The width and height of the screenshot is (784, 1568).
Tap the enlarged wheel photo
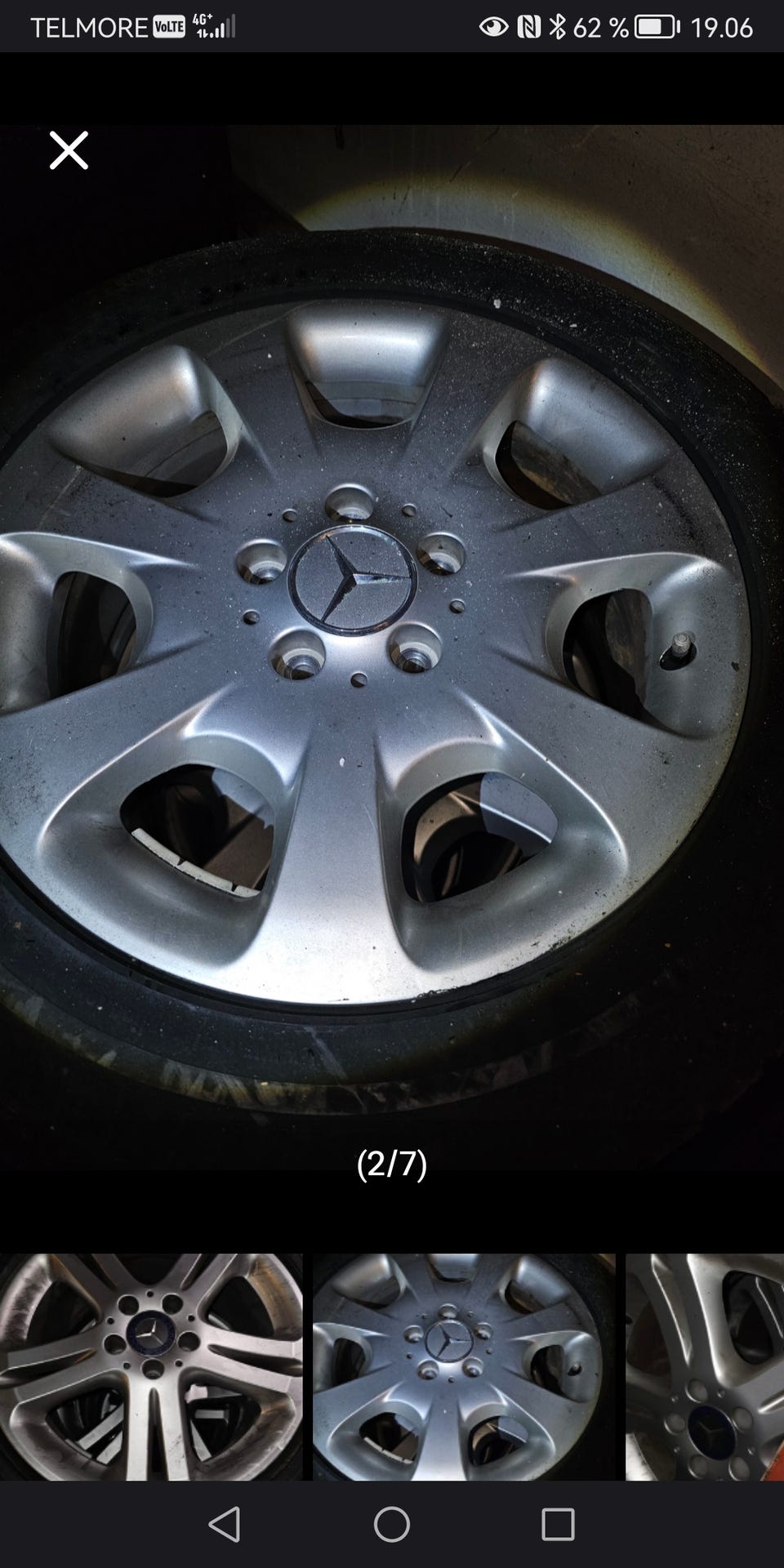[x=392, y=648]
